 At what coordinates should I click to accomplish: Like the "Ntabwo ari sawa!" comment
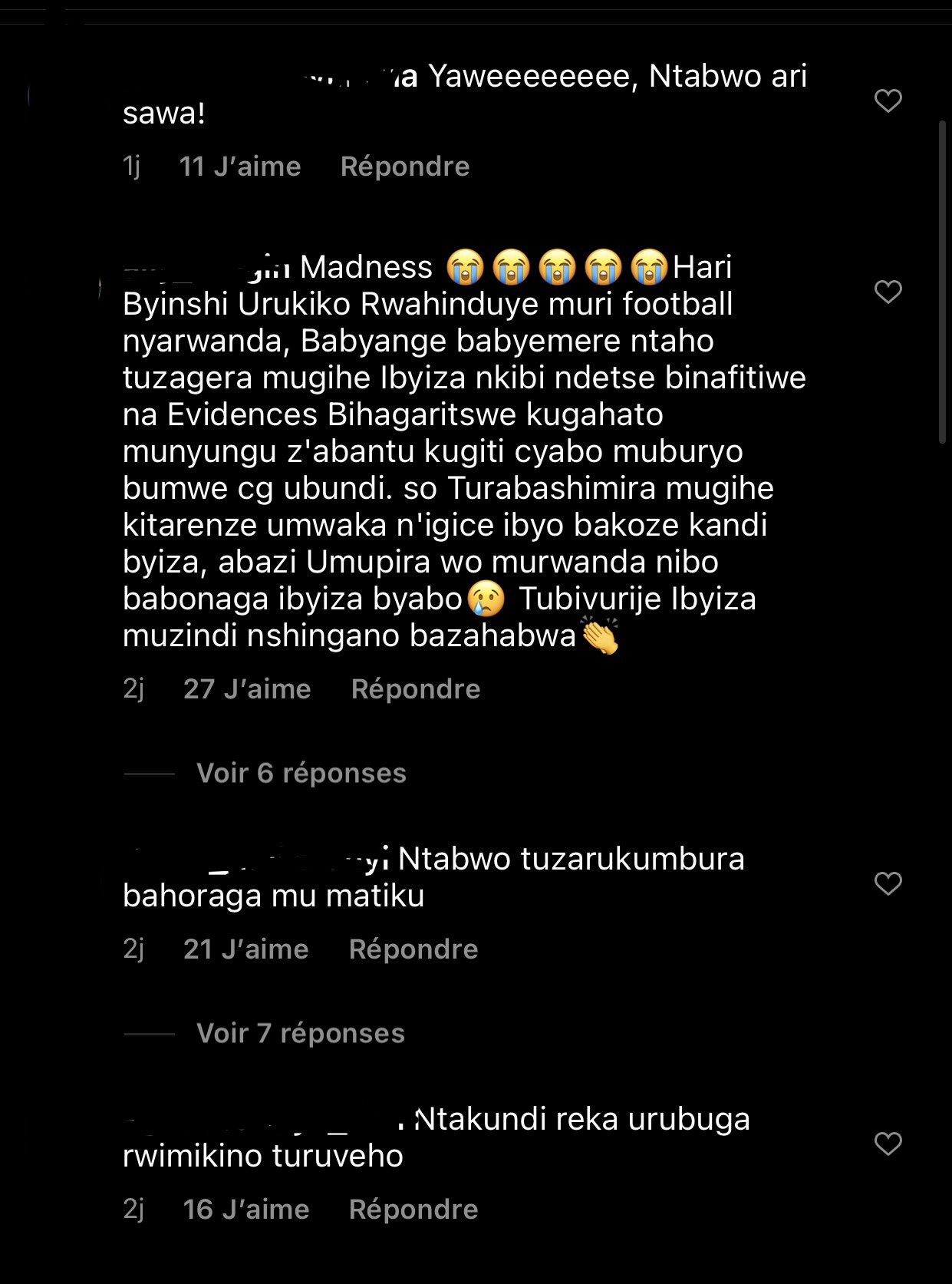click(x=888, y=101)
